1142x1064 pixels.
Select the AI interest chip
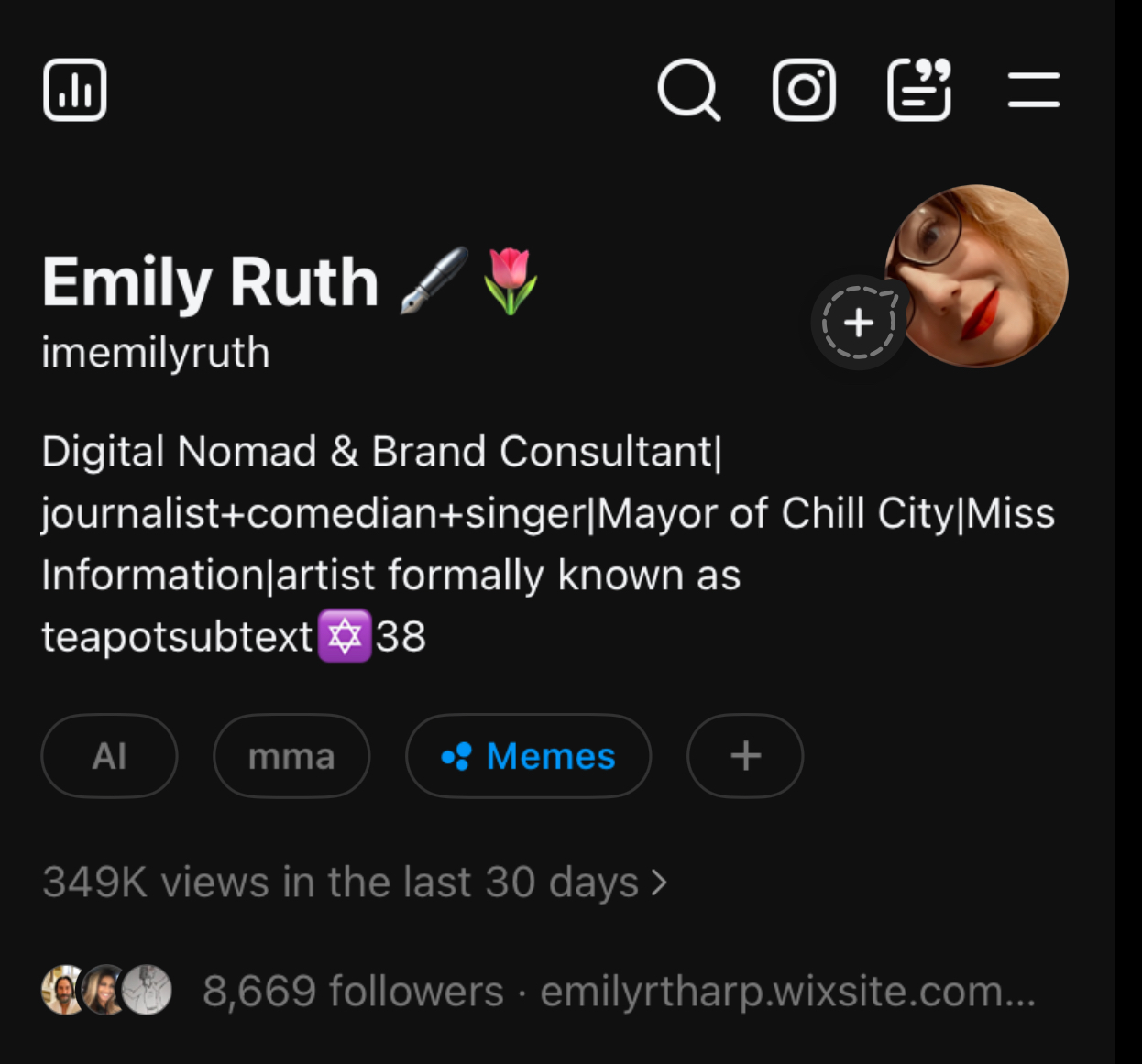coord(109,756)
